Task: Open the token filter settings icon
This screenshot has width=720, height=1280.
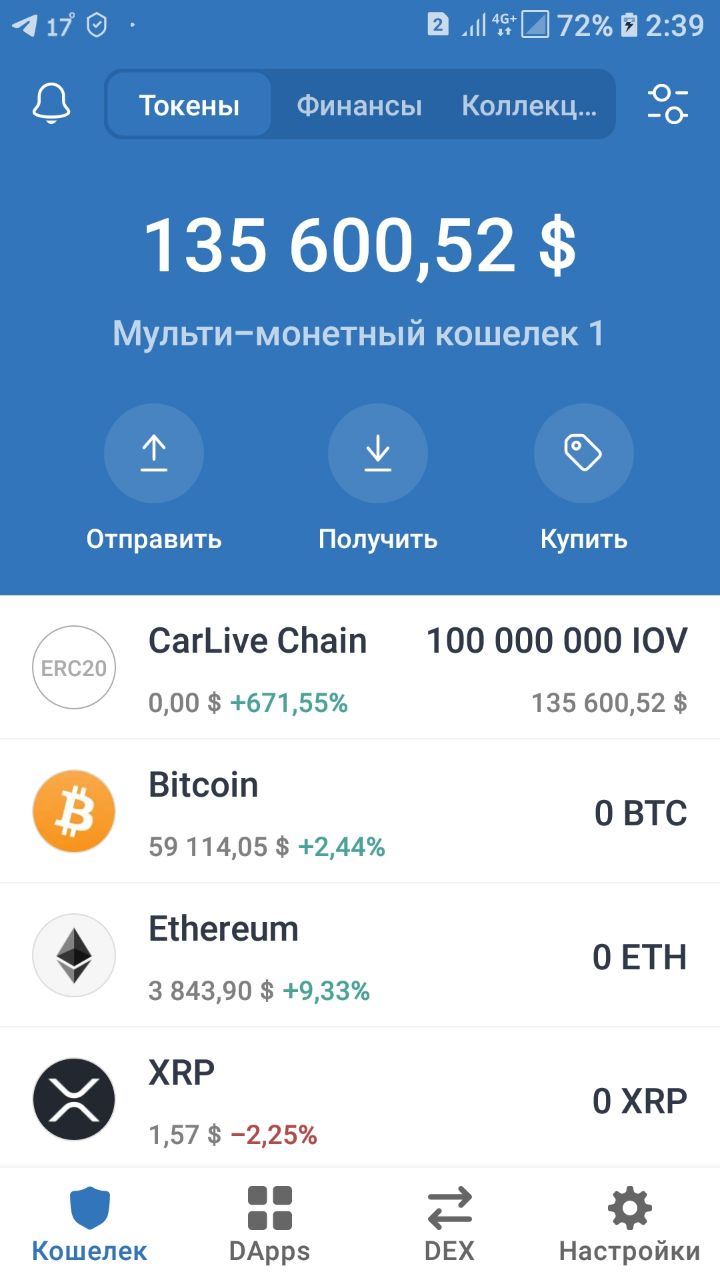Action: point(667,104)
